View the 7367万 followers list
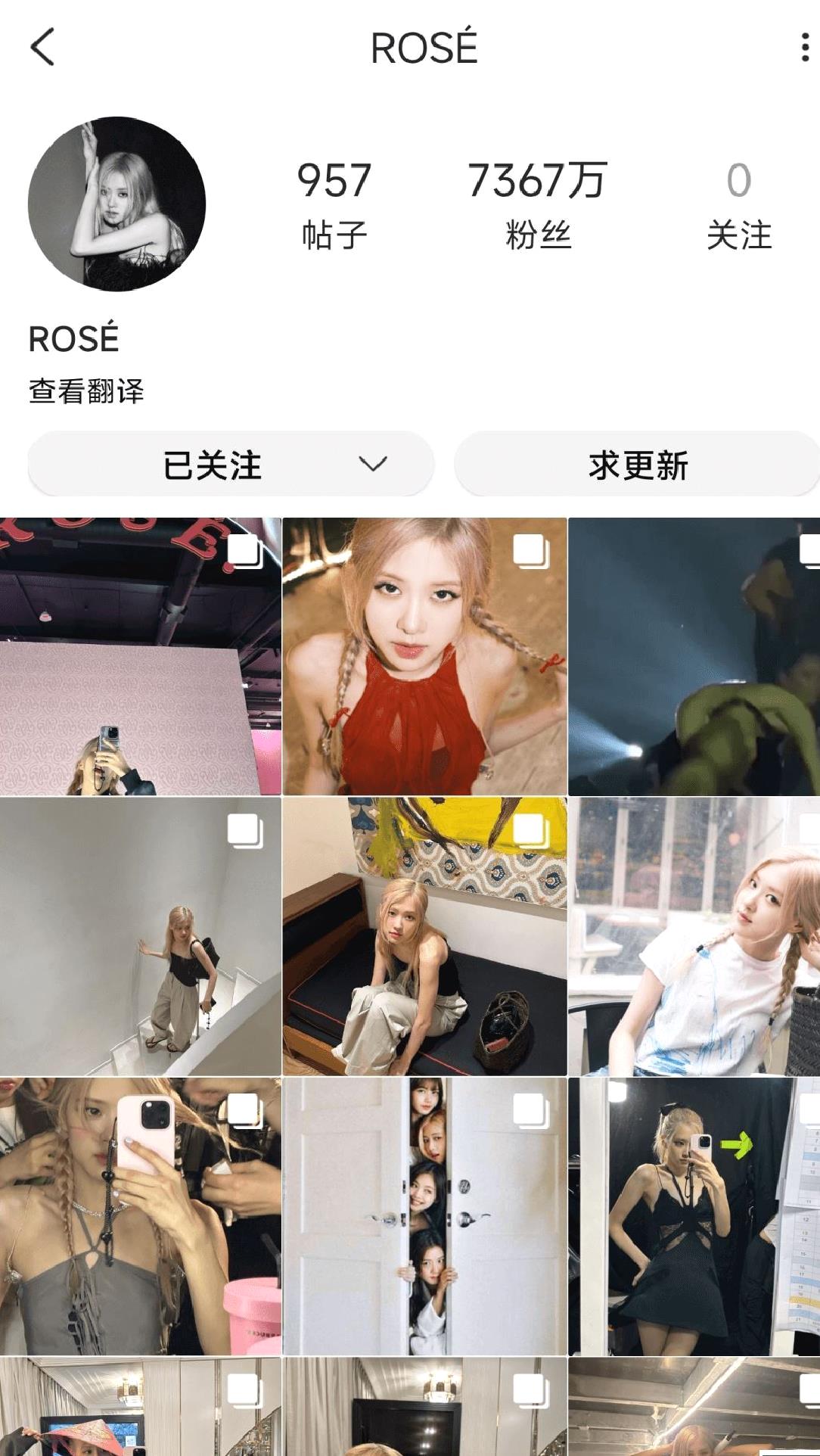 (x=537, y=204)
